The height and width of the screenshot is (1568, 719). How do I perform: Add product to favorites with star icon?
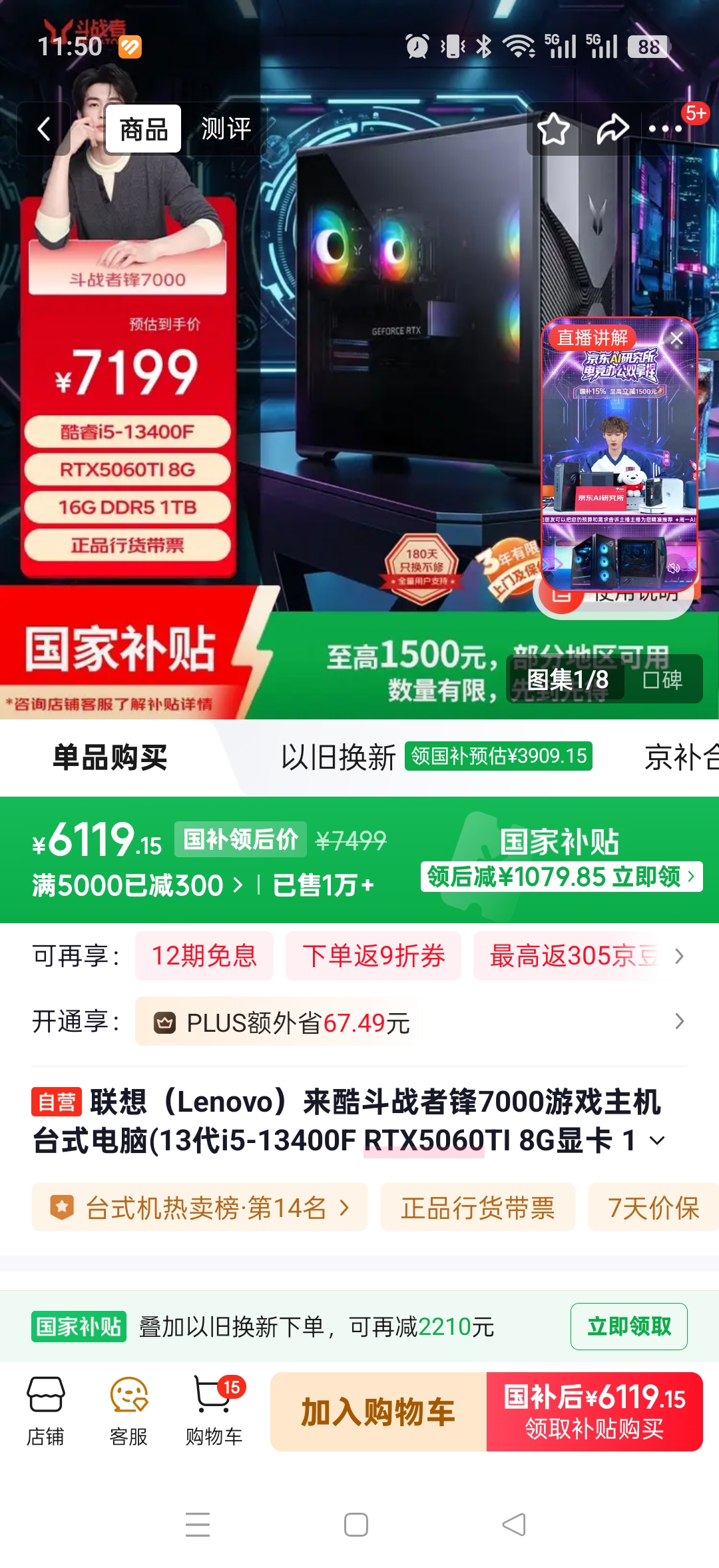pos(553,129)
